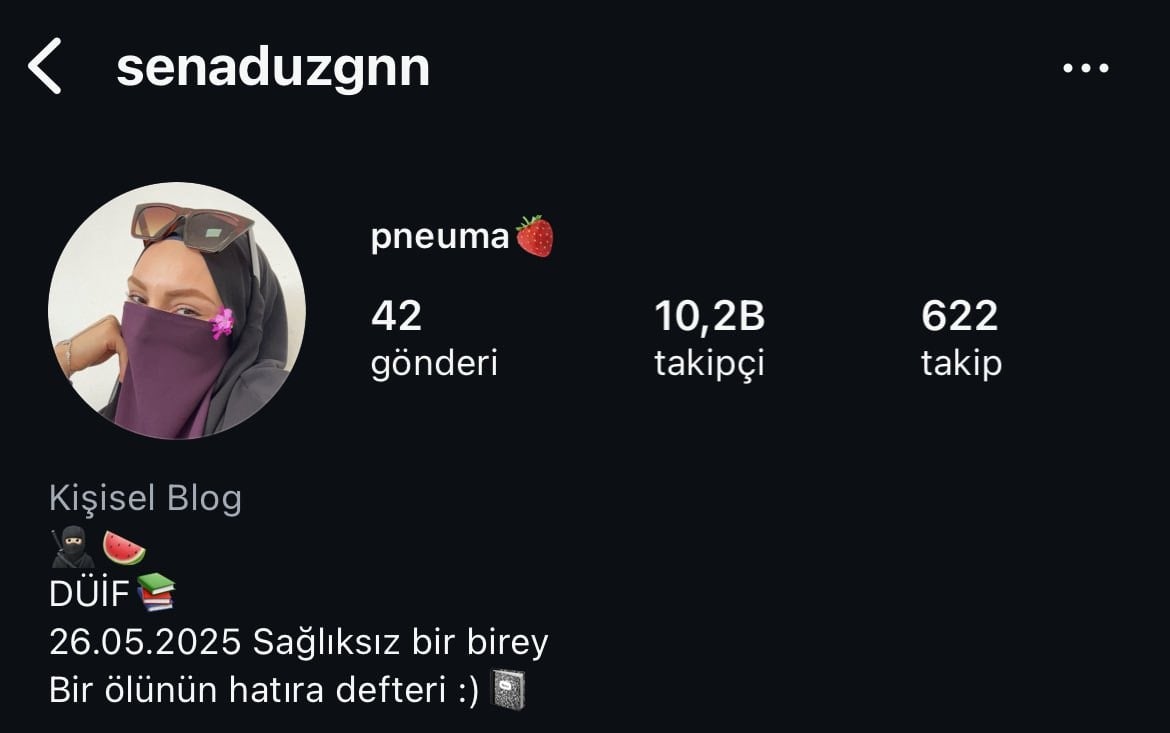View the 10,2B takipçi list

click(x=709, y=338)
